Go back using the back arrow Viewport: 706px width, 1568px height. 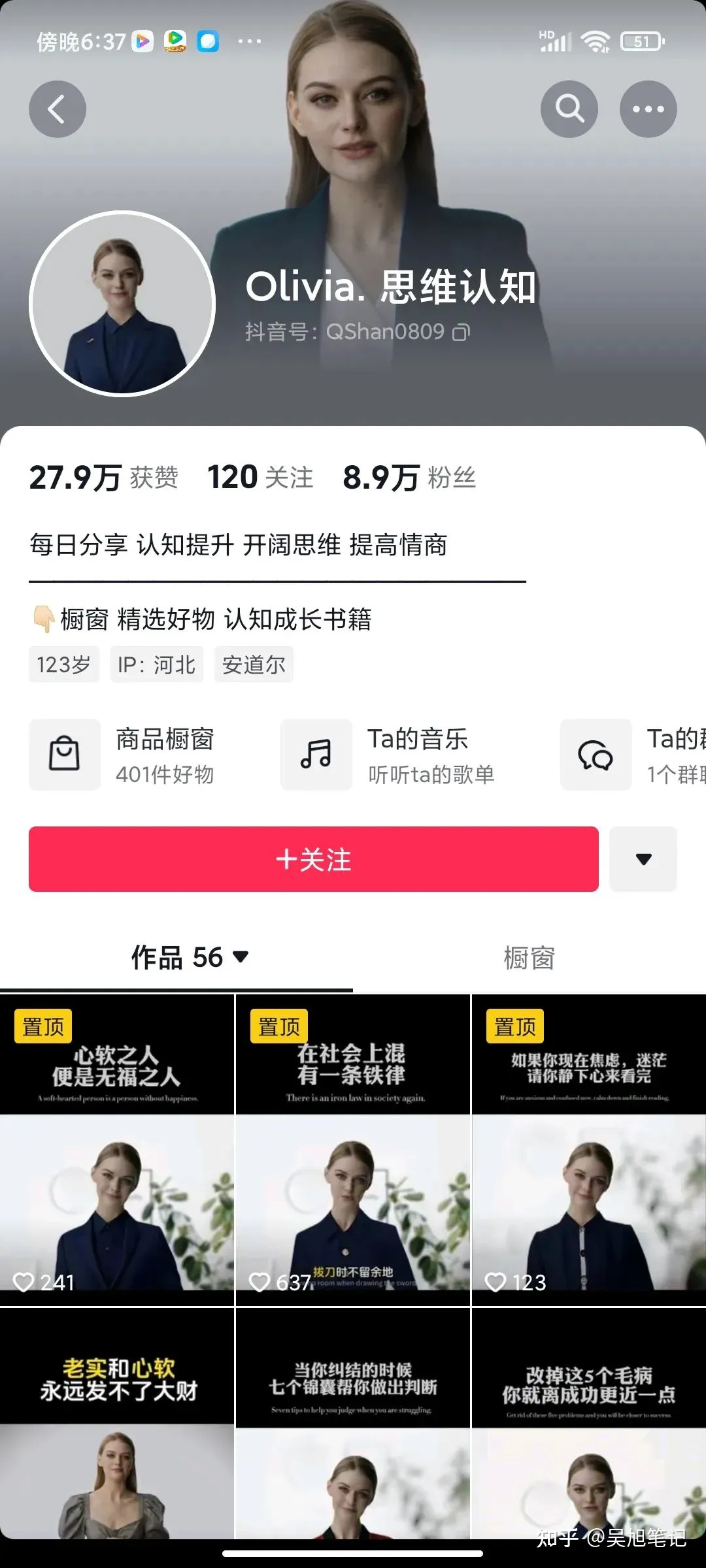[x=57, y=109]
